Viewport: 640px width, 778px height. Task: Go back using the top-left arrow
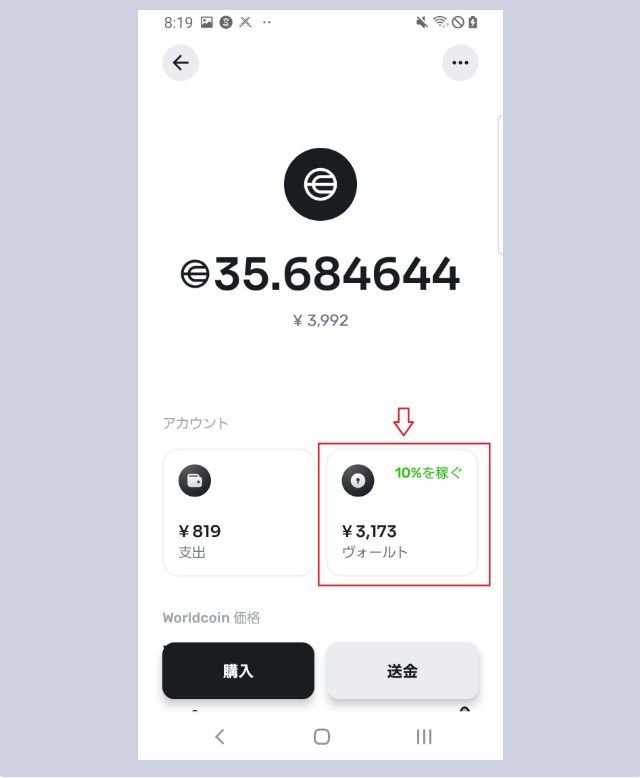click(181, 63)
